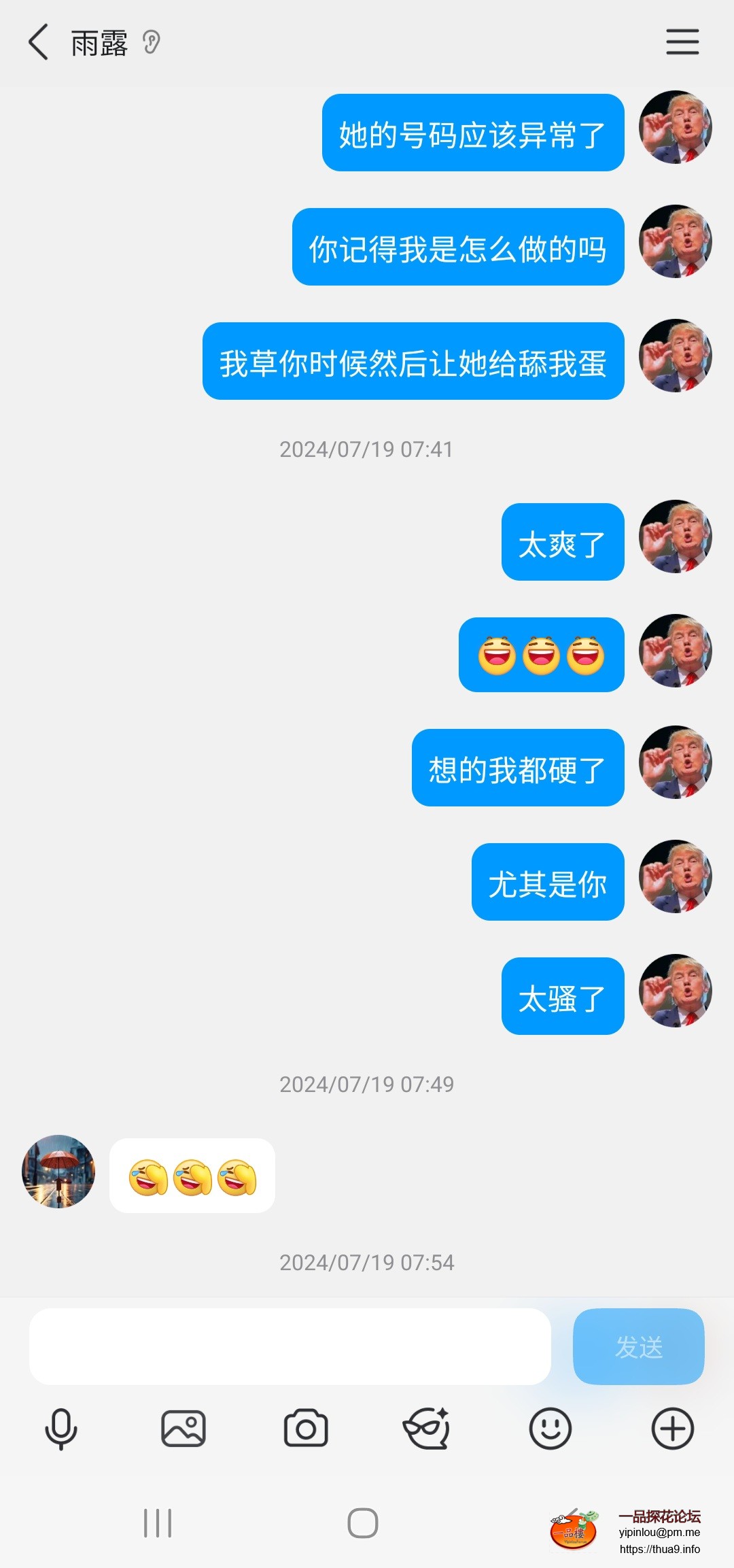Open the photo gallery picker
The image size is (734, 1568).
183,1429
